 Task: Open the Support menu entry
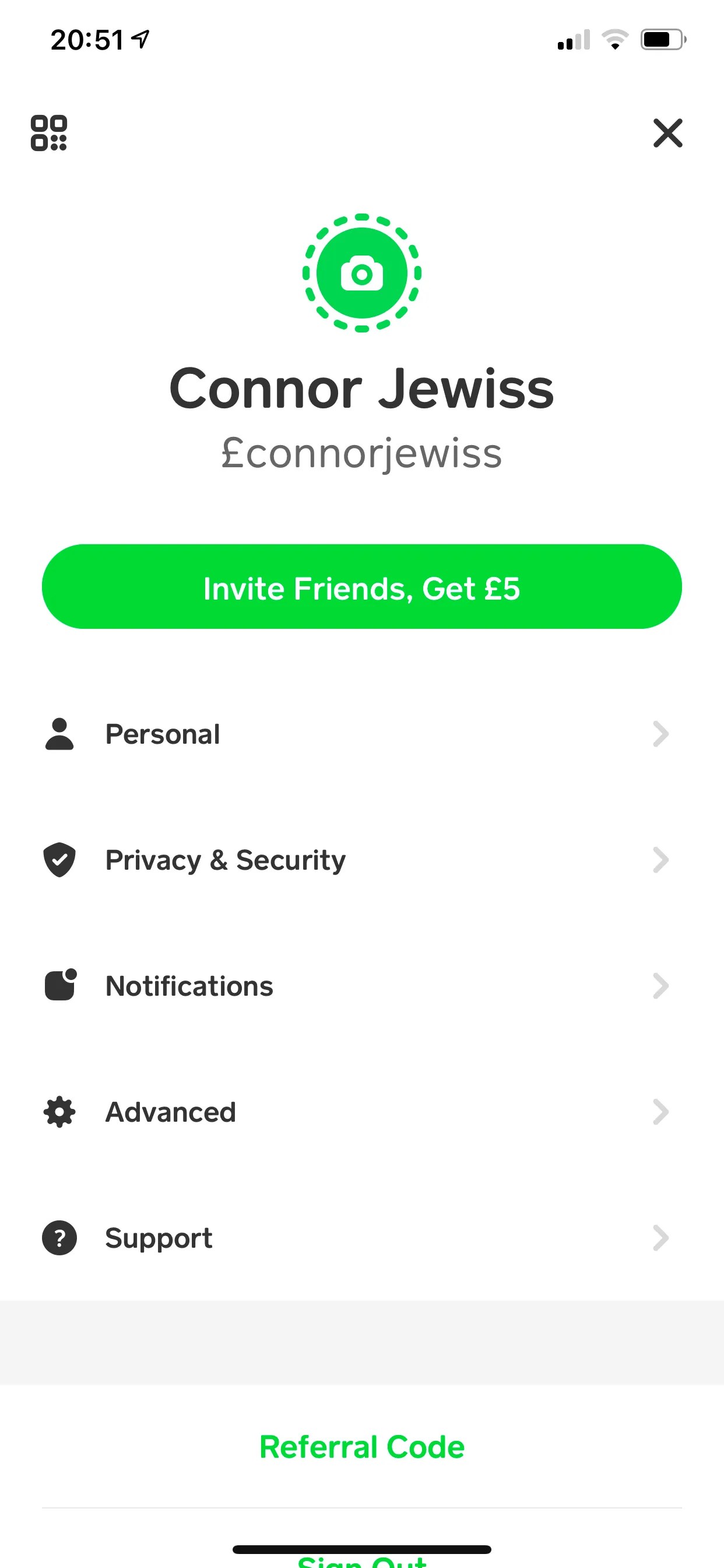158,1237
